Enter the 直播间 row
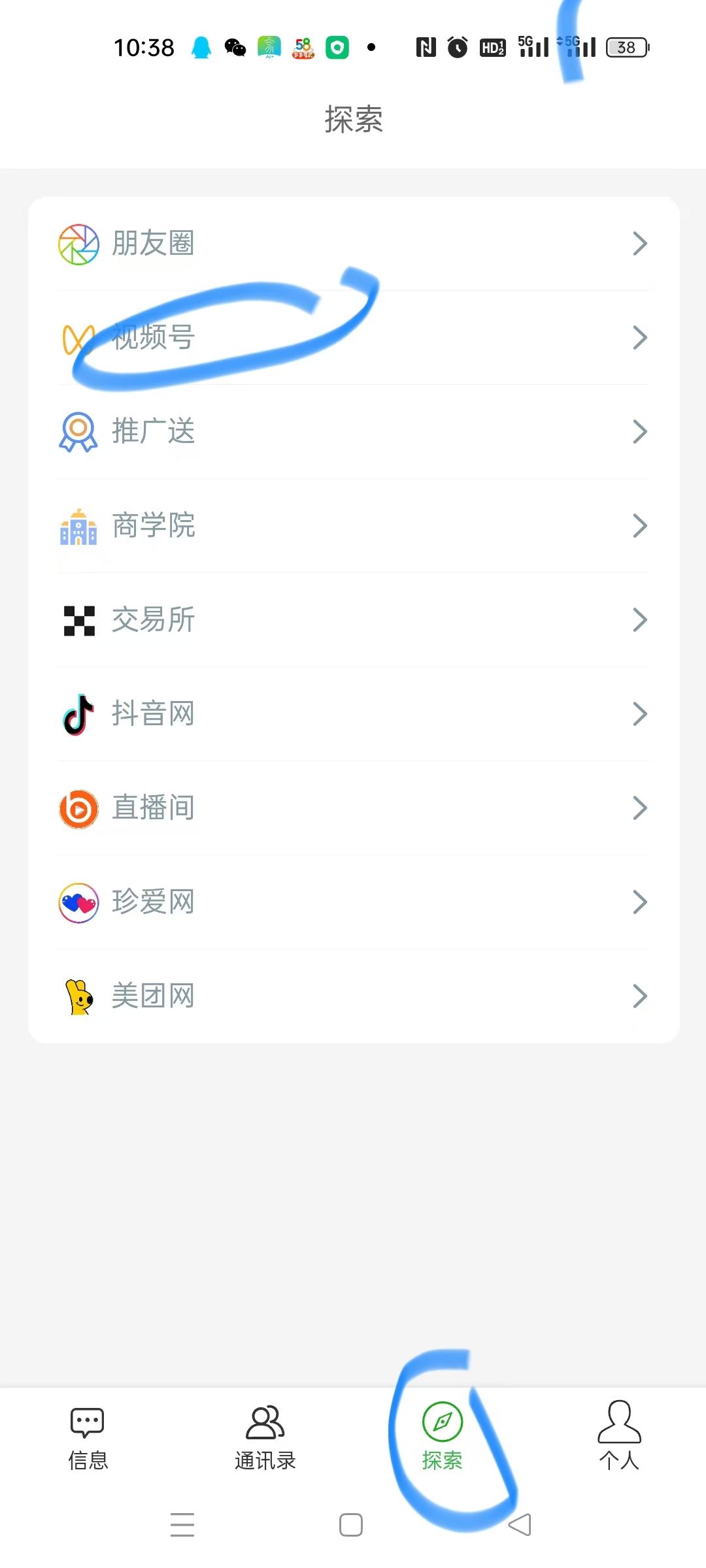 click(354, 808)
